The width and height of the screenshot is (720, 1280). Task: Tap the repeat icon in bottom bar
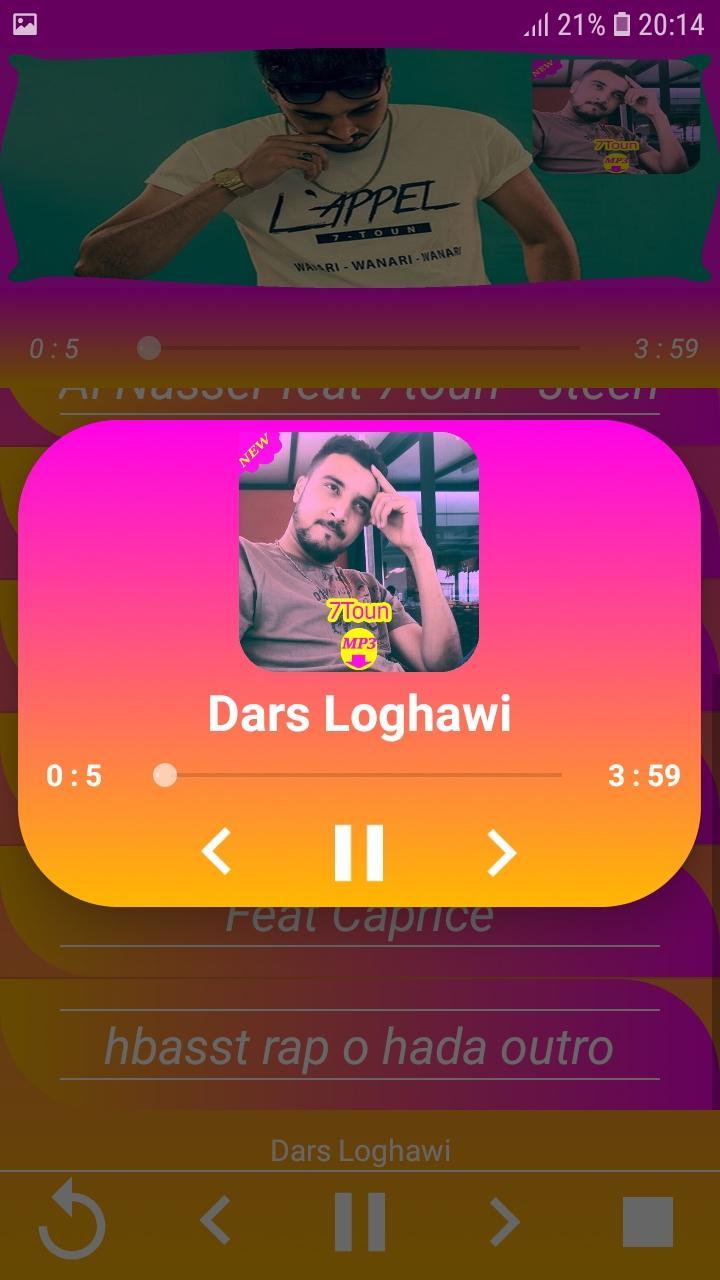[72, 1220]
